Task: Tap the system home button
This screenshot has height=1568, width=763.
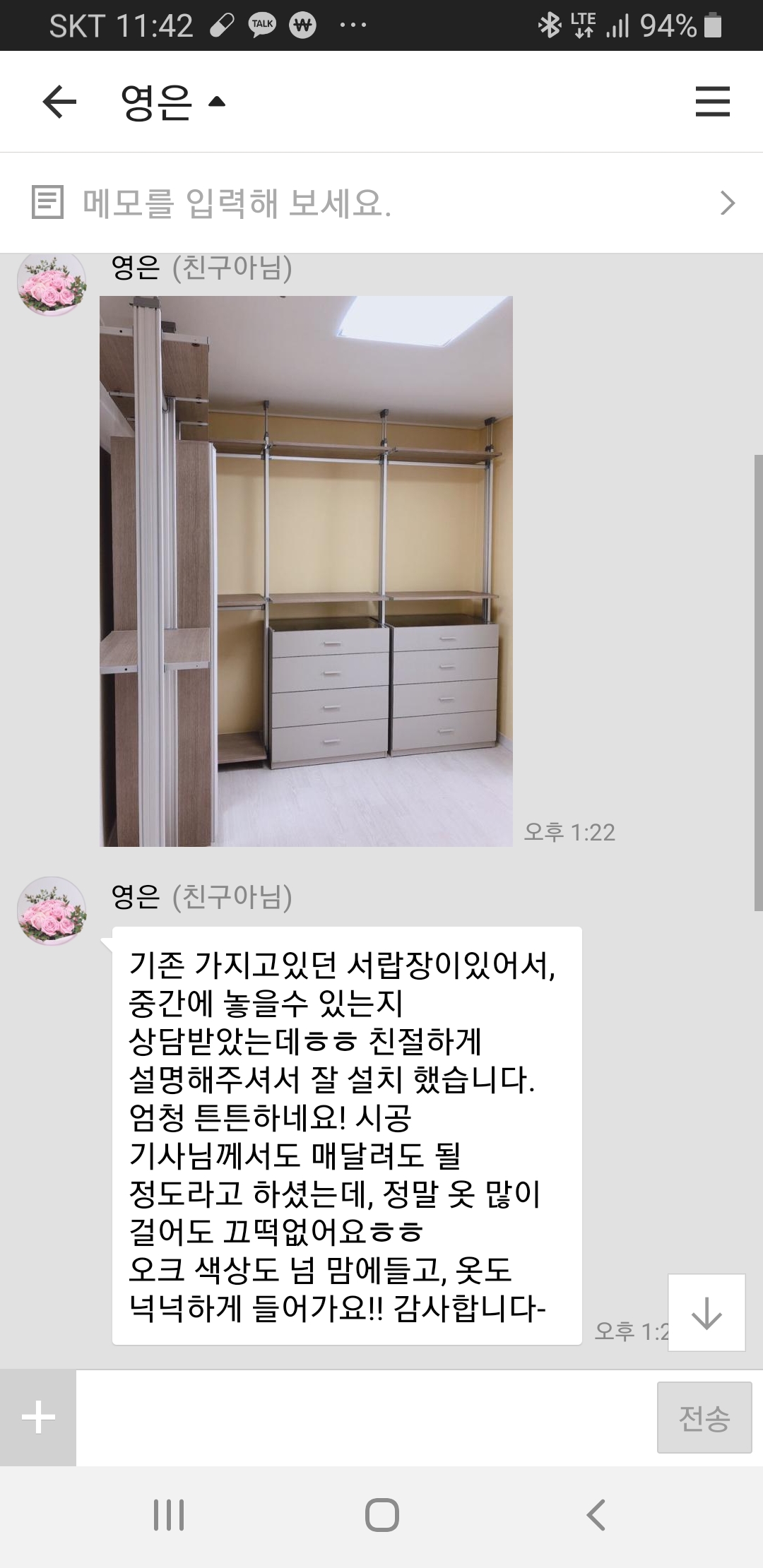Action: 381,1514
